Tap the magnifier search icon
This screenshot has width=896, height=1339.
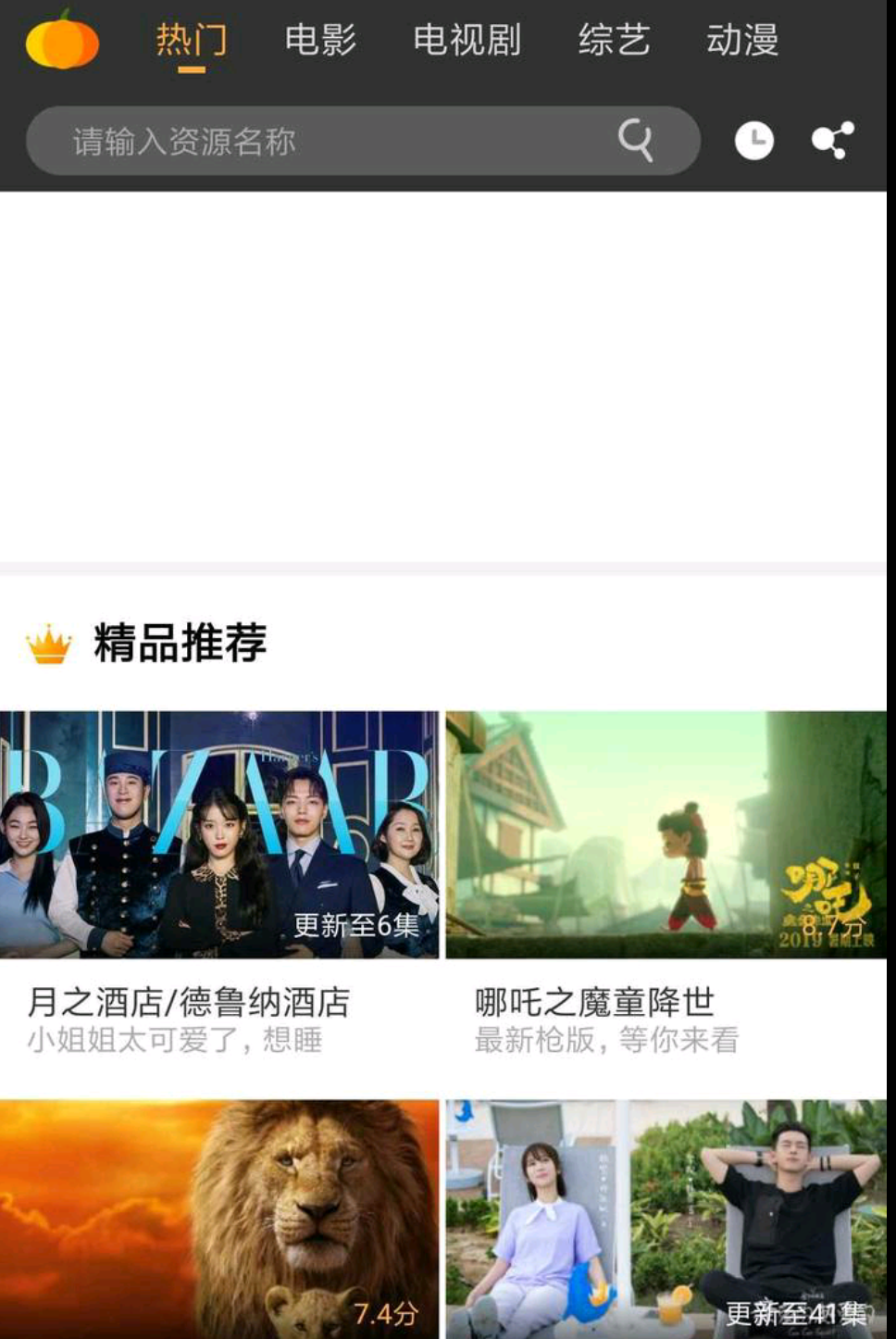tap(635, 141)
